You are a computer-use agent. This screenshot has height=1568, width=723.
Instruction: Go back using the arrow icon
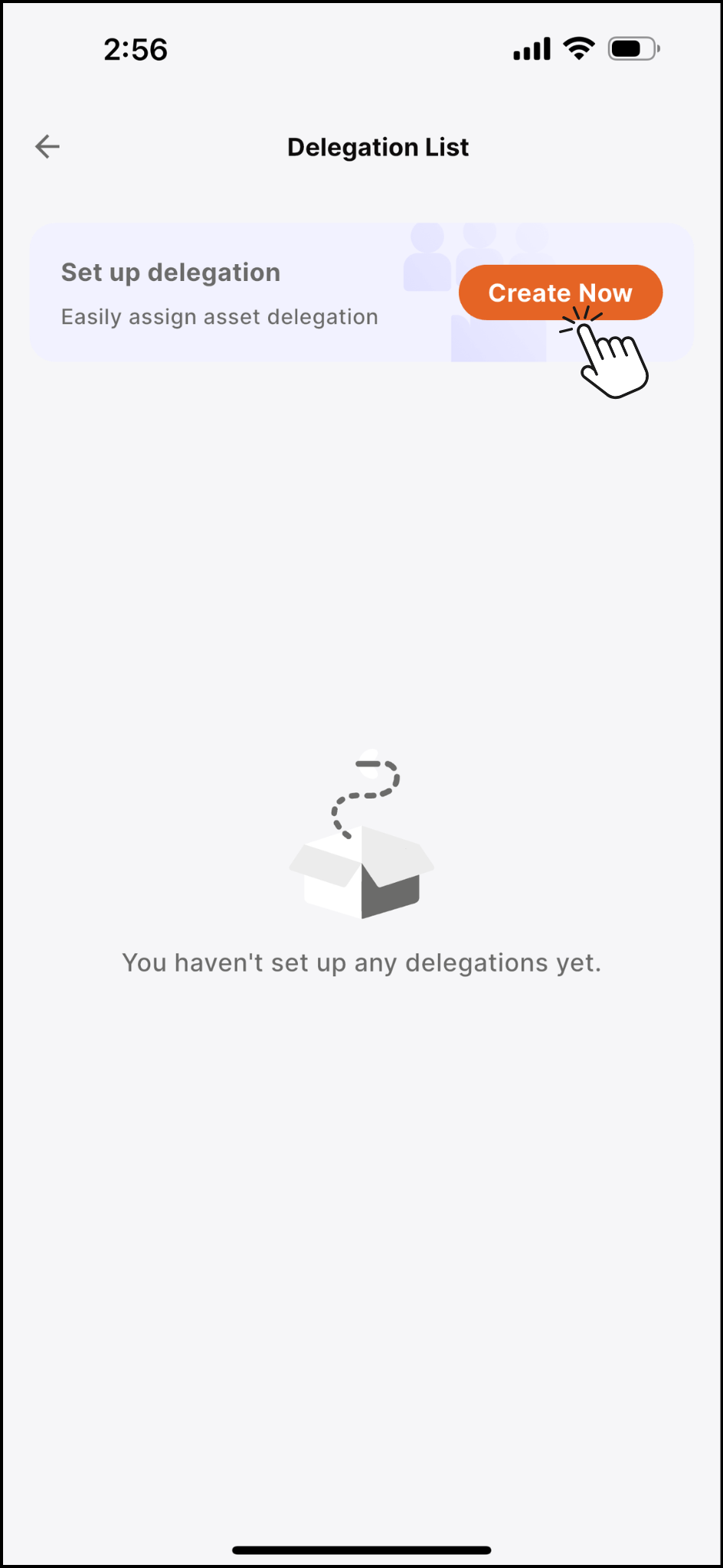point(47,146)
